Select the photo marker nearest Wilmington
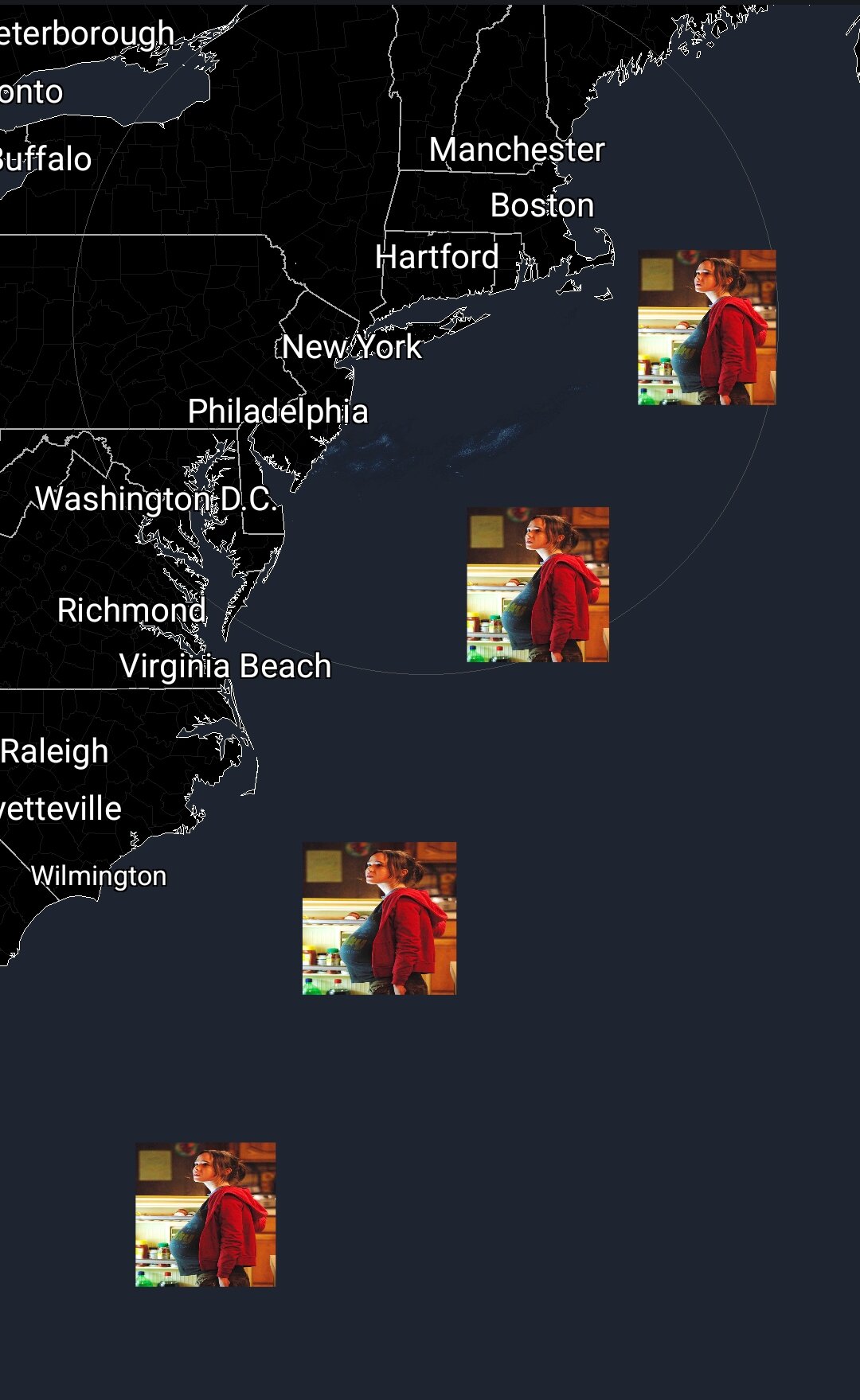This screenshot has height=1400, width=860. pyautogui.click(x=380, y=918)
